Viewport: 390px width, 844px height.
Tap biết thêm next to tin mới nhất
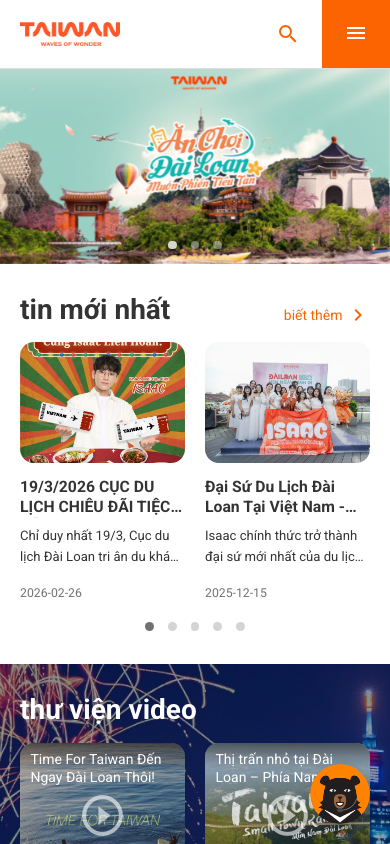click(x=323, y=315)
